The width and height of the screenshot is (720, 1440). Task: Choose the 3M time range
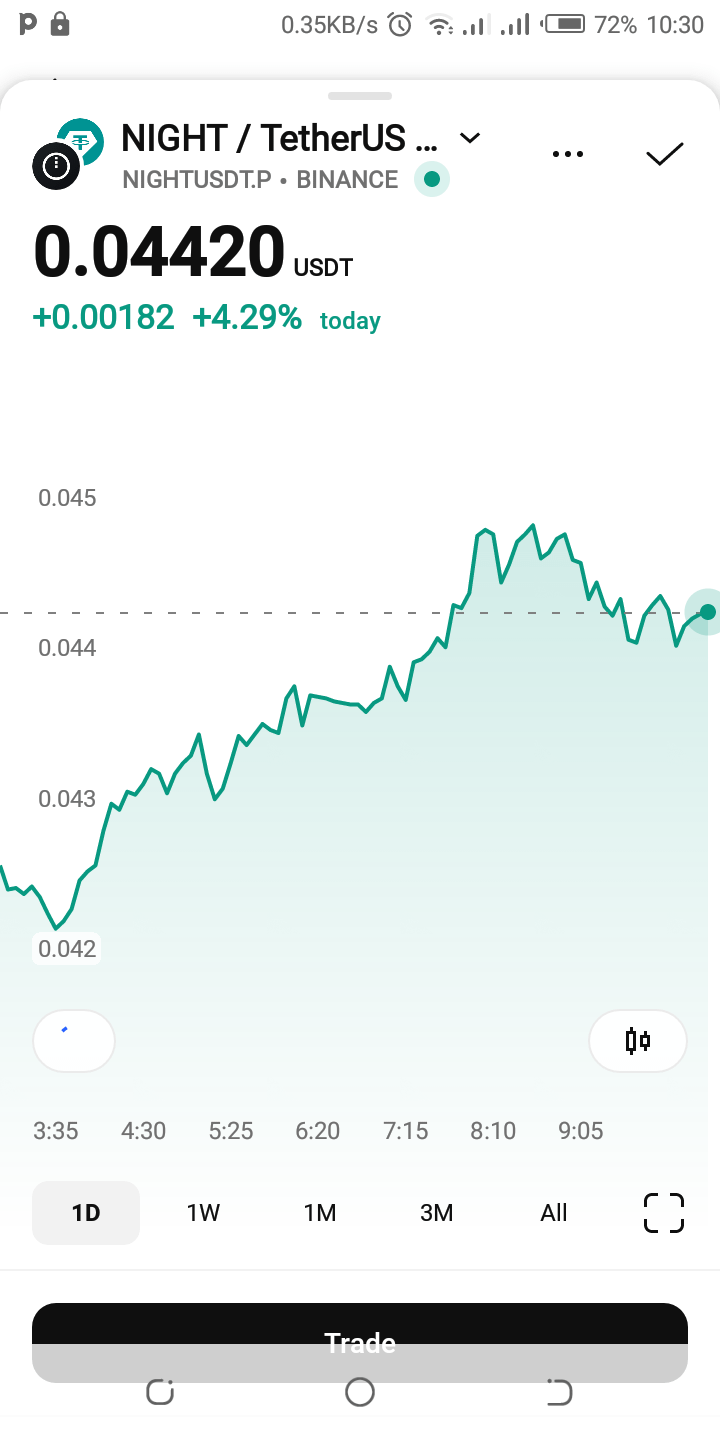437,1213
